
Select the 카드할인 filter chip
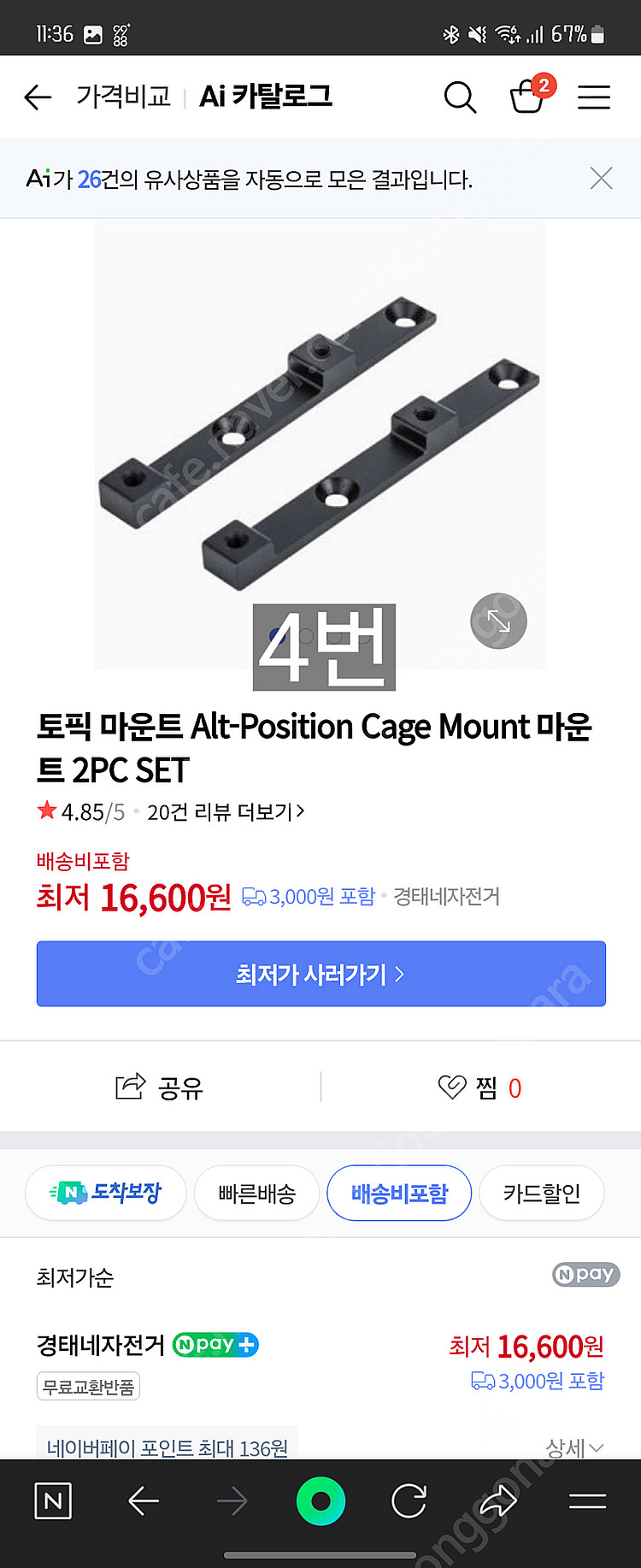point(541,1194)
